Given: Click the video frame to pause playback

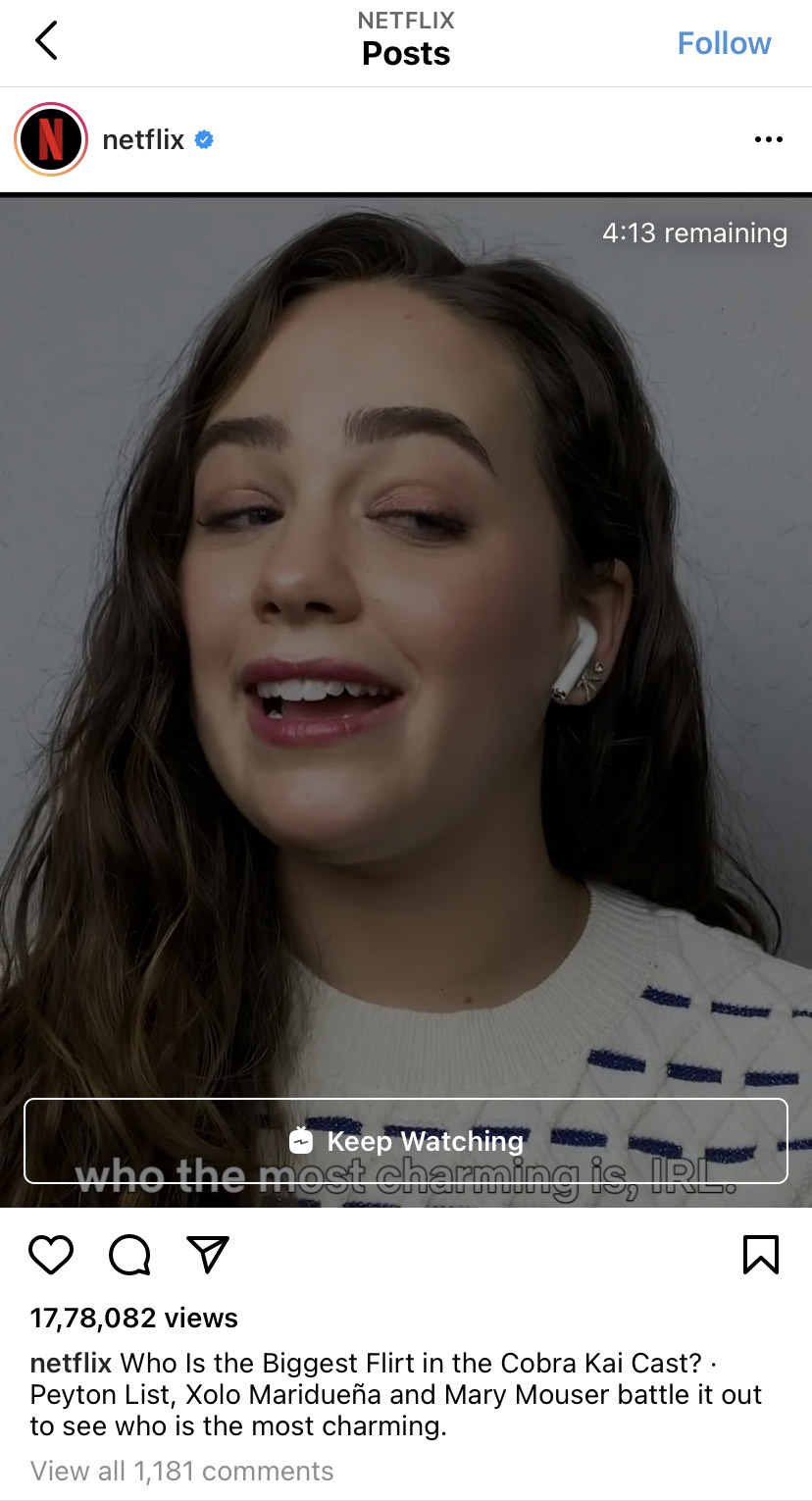Looking at the screenshot, I should point(406,638).
